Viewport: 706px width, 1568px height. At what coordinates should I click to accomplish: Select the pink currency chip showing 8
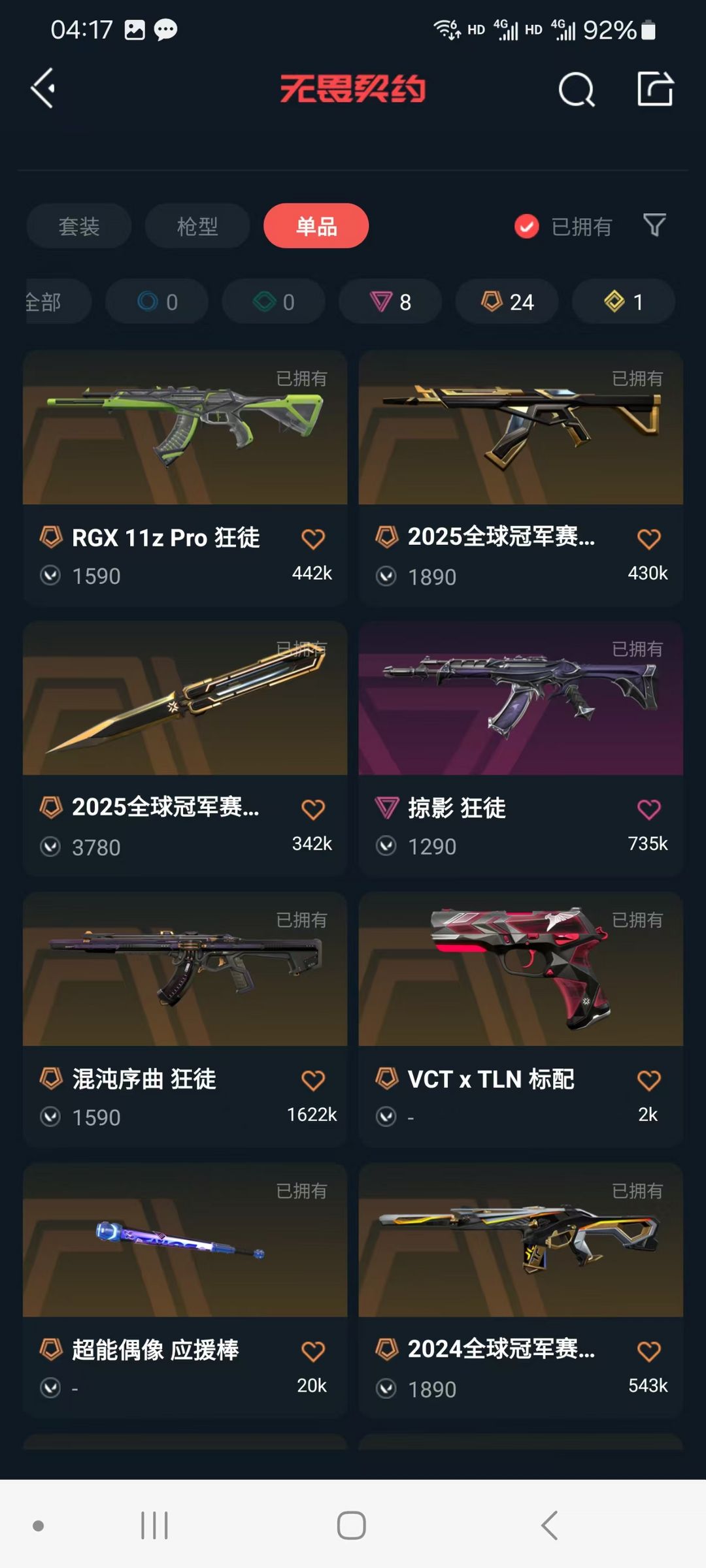coord(389,301)
